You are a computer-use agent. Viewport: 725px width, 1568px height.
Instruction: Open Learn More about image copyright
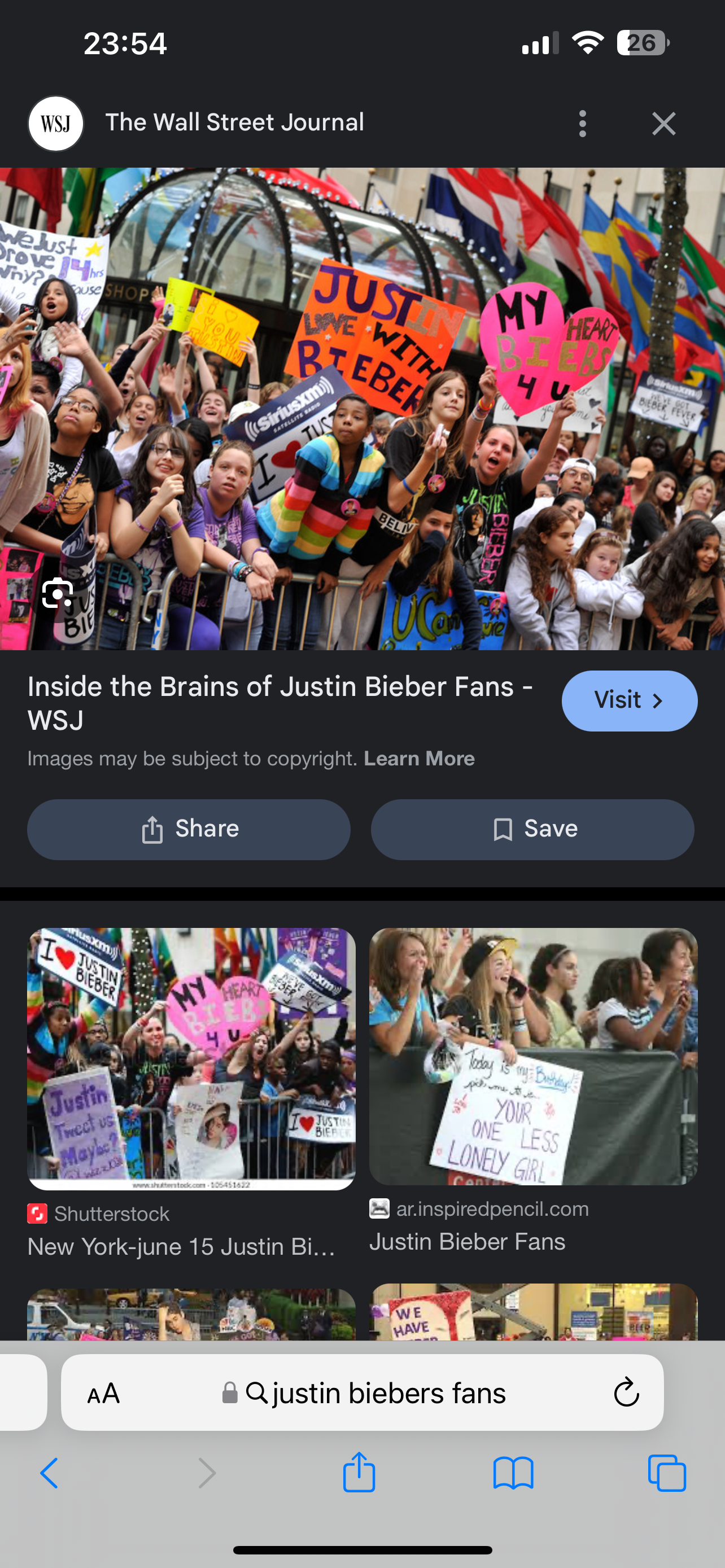tap(419, 759)
